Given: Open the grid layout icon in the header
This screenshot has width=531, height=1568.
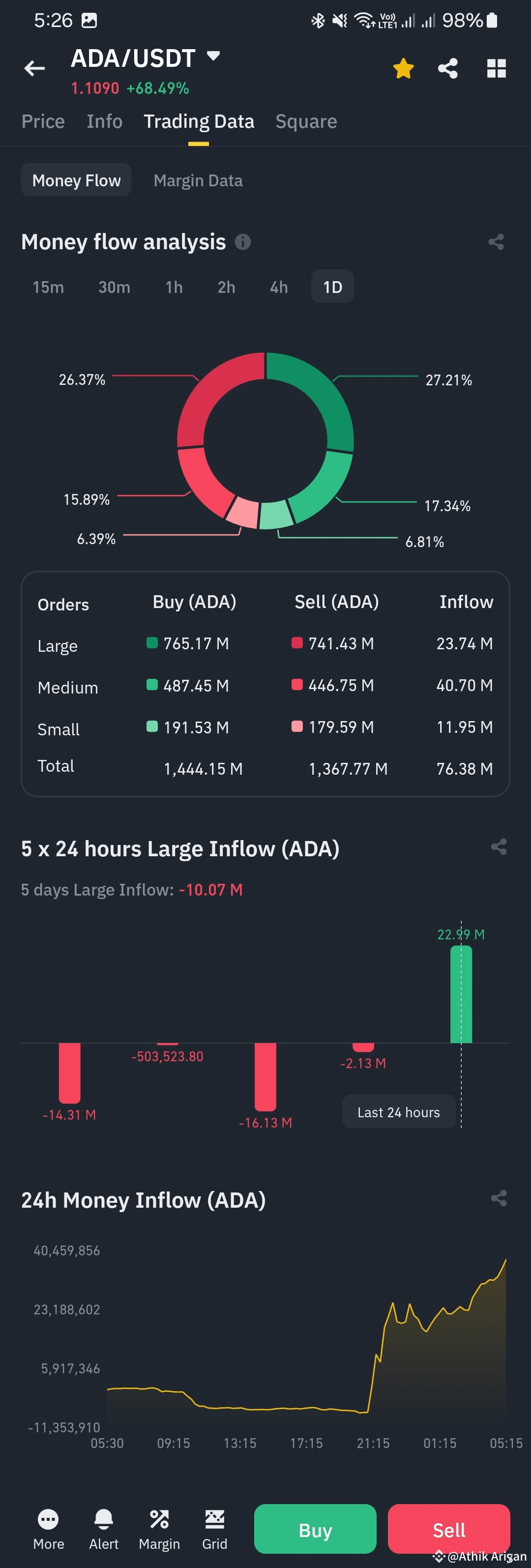Looking at the screenshot, I should tap(496, 67).
